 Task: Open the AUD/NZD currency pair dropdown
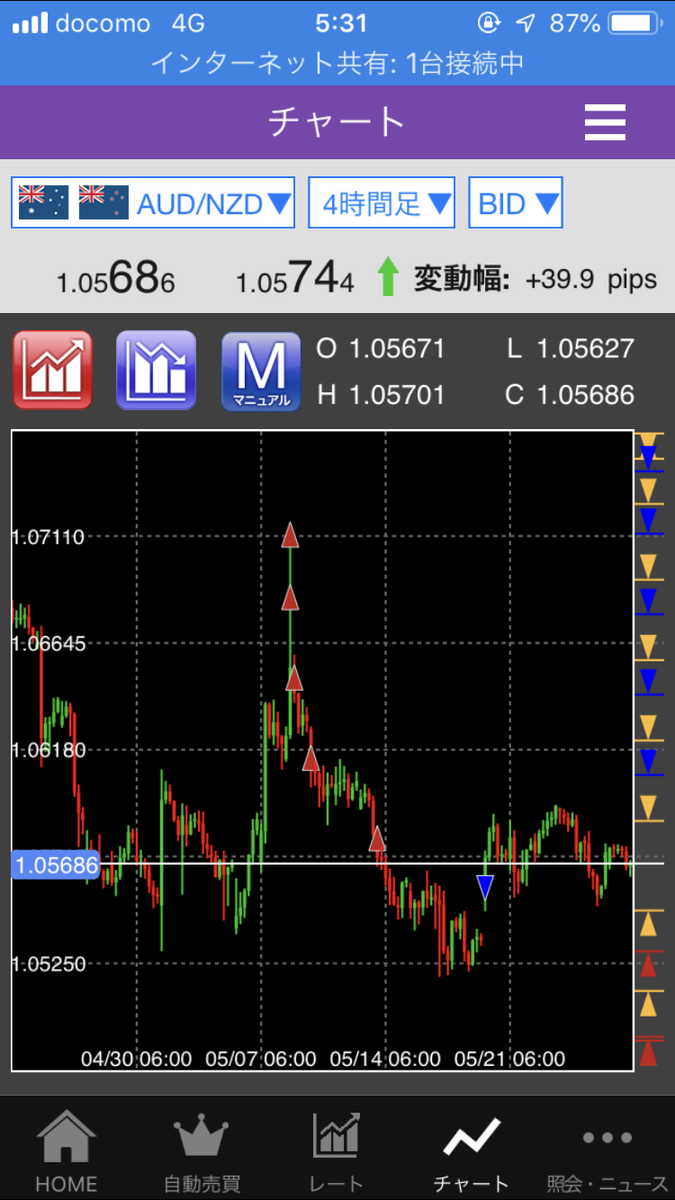[155, 204]
